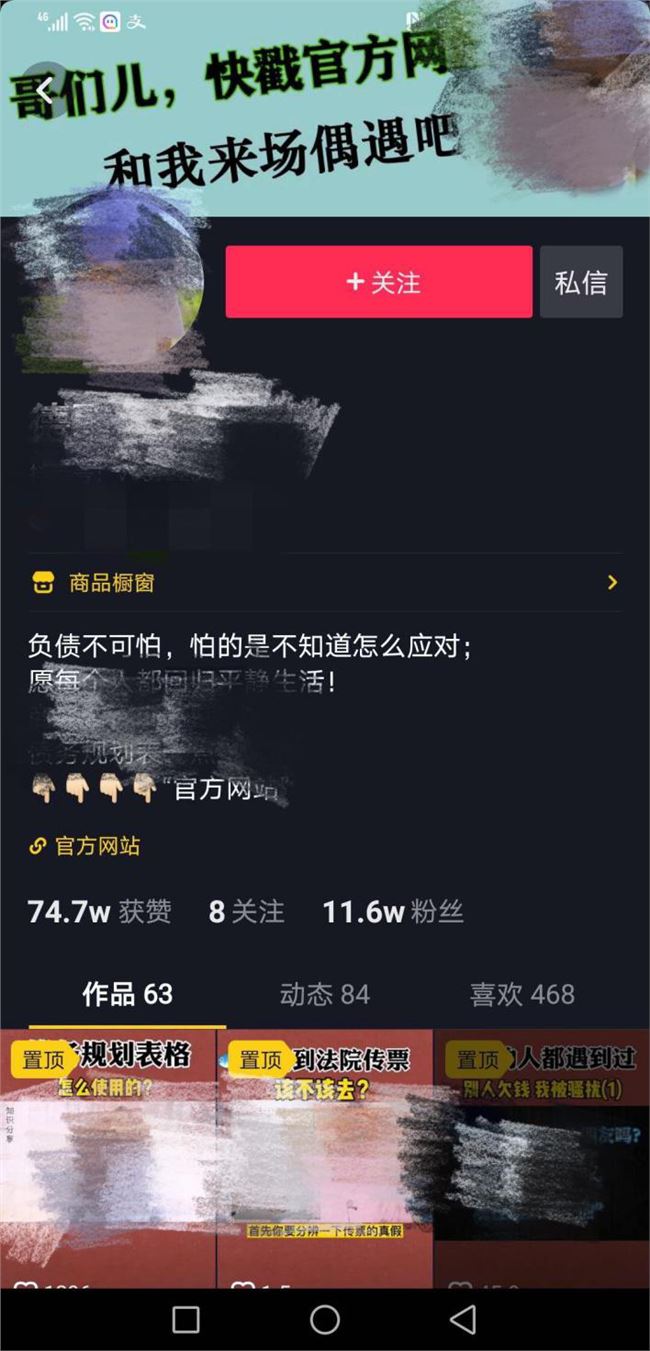Tap the system home button
Screen dimensions: 650x1351
(x=325, y=1319)
